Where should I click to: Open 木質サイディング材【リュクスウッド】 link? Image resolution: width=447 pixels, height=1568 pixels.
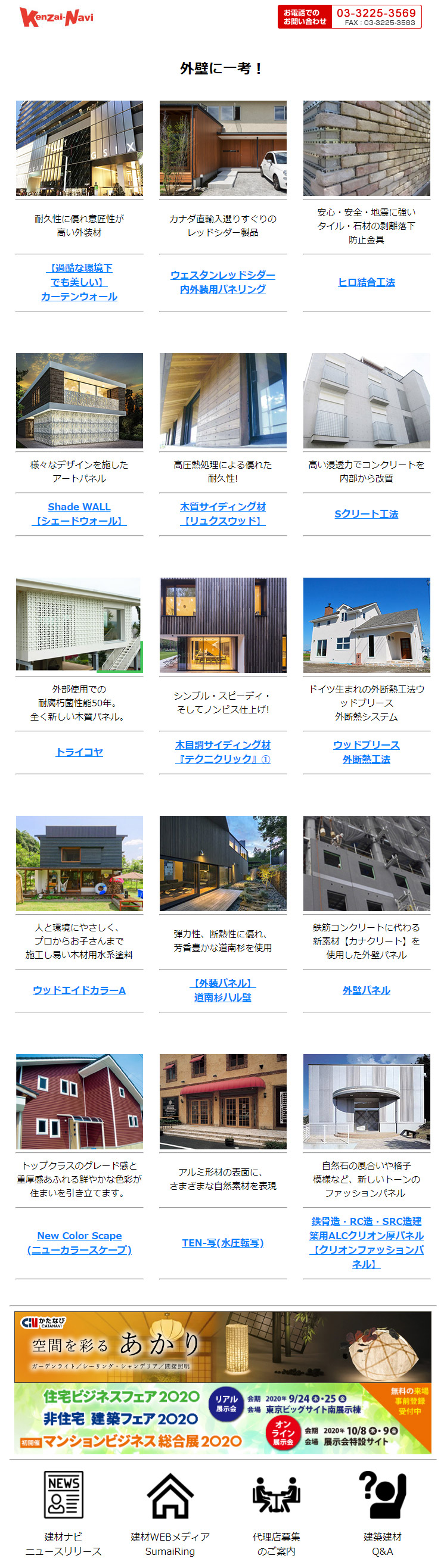pyautogui.click(x=222, y=514)
